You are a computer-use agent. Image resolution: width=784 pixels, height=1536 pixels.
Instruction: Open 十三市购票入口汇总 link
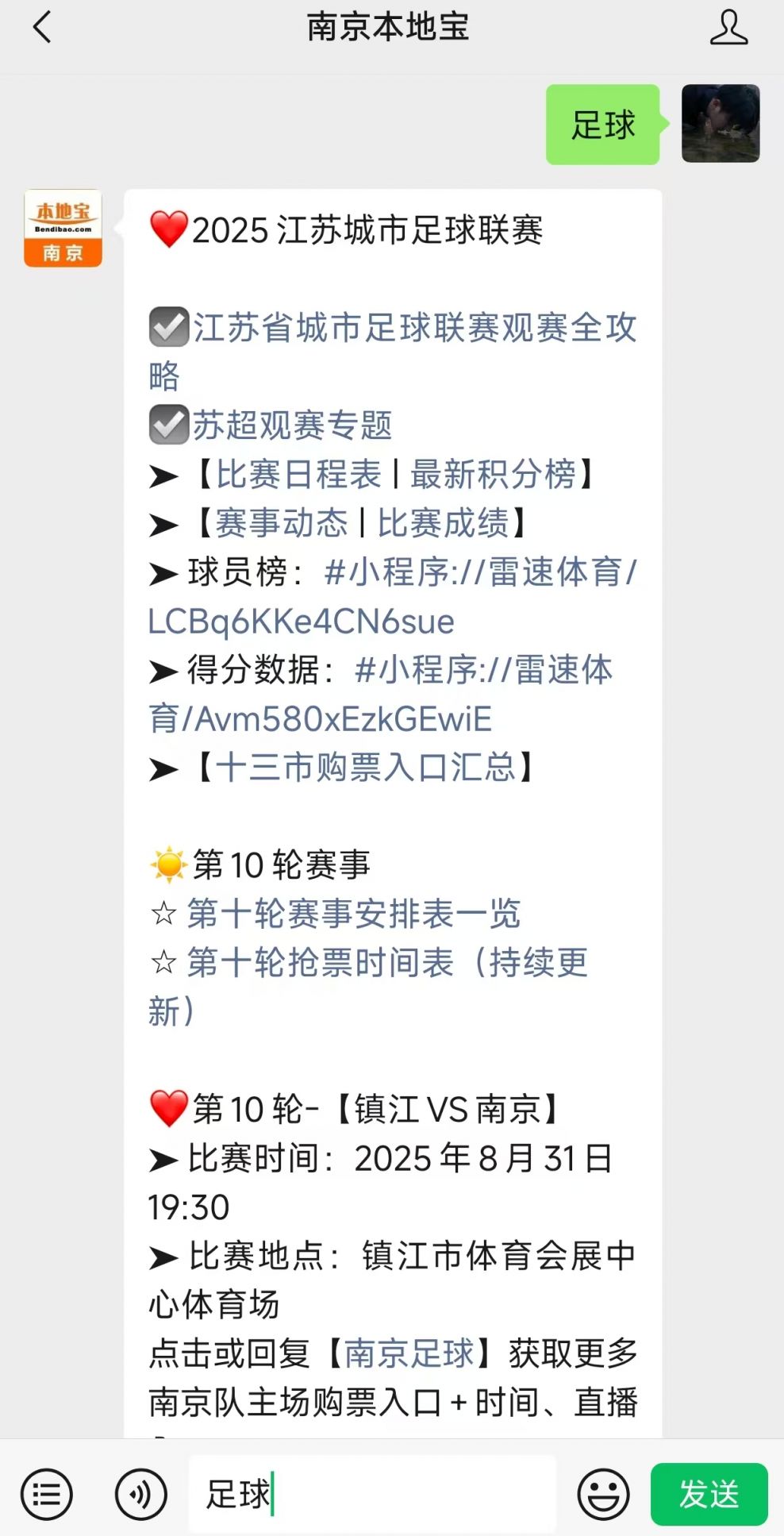[365, 767]
